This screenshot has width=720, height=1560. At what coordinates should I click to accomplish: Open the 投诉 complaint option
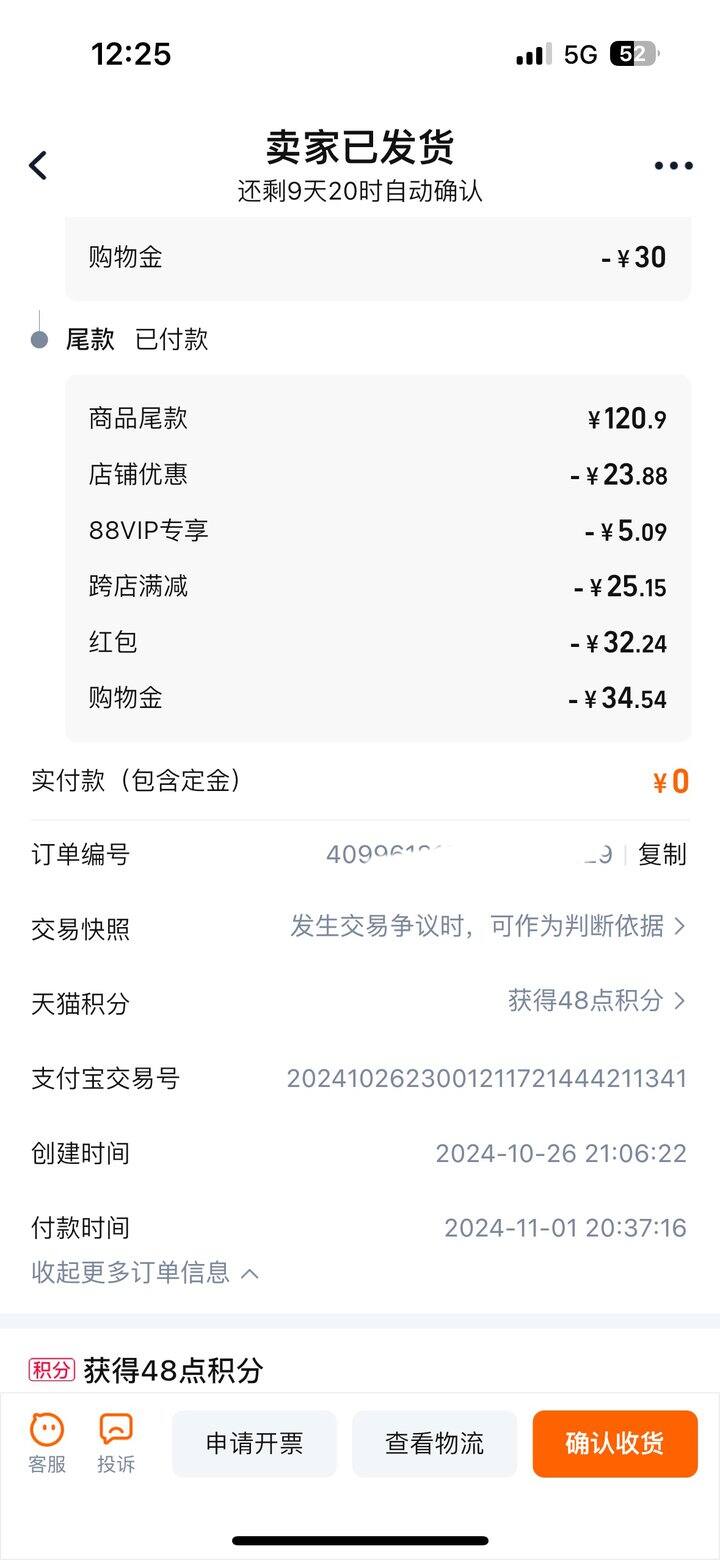coord(116,1443)
